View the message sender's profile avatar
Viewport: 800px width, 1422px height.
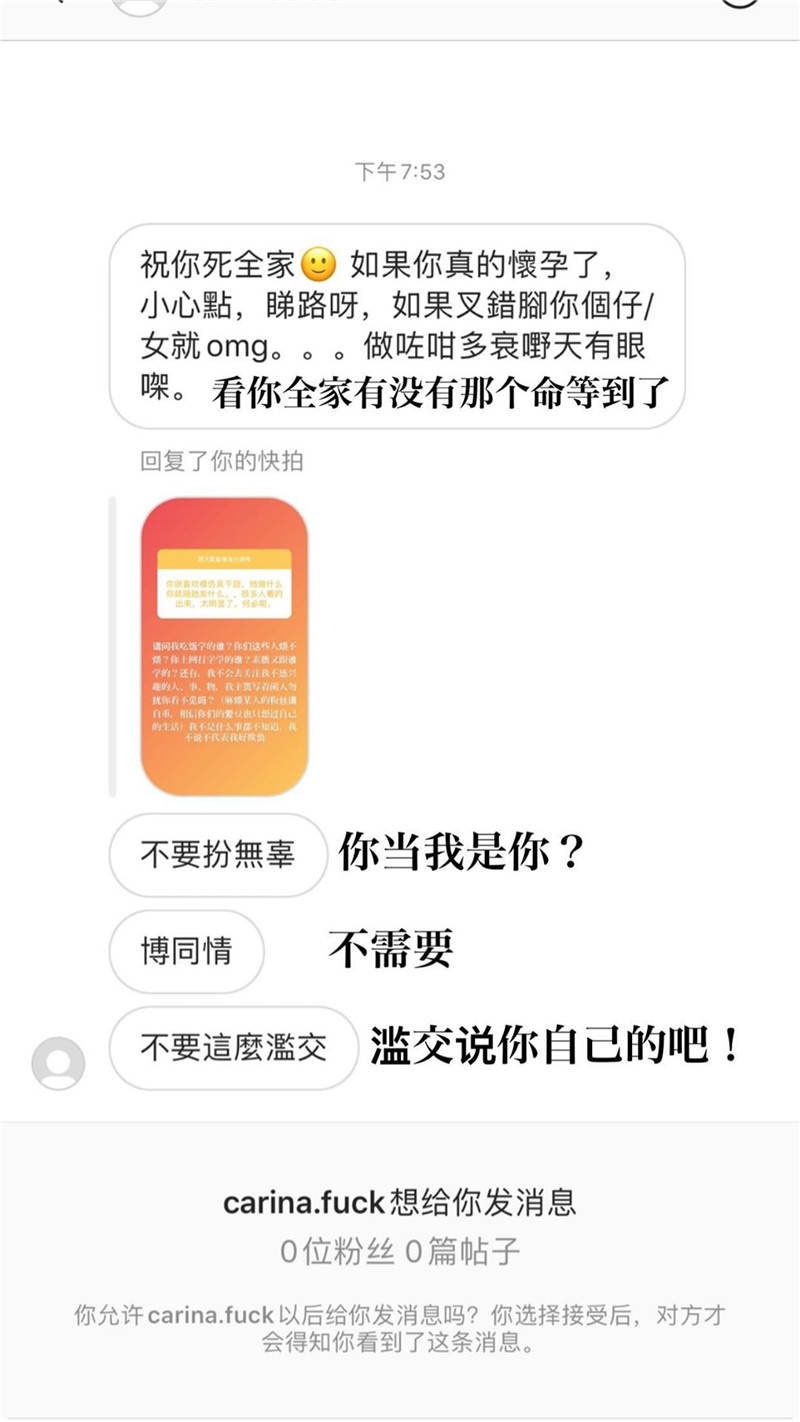pyautogui.click(x=58, y=1062)
